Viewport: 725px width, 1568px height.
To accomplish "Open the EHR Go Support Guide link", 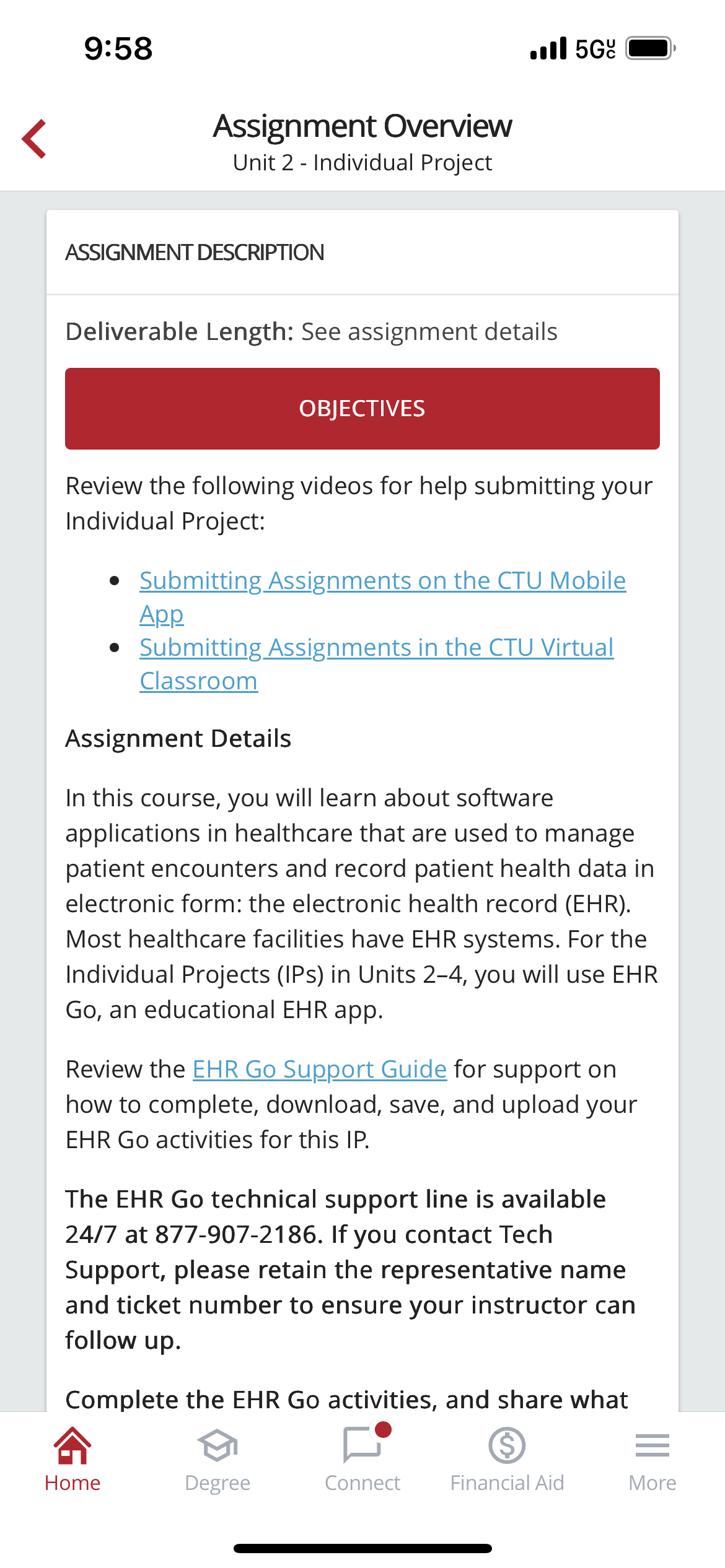I will pos(320,1069).
